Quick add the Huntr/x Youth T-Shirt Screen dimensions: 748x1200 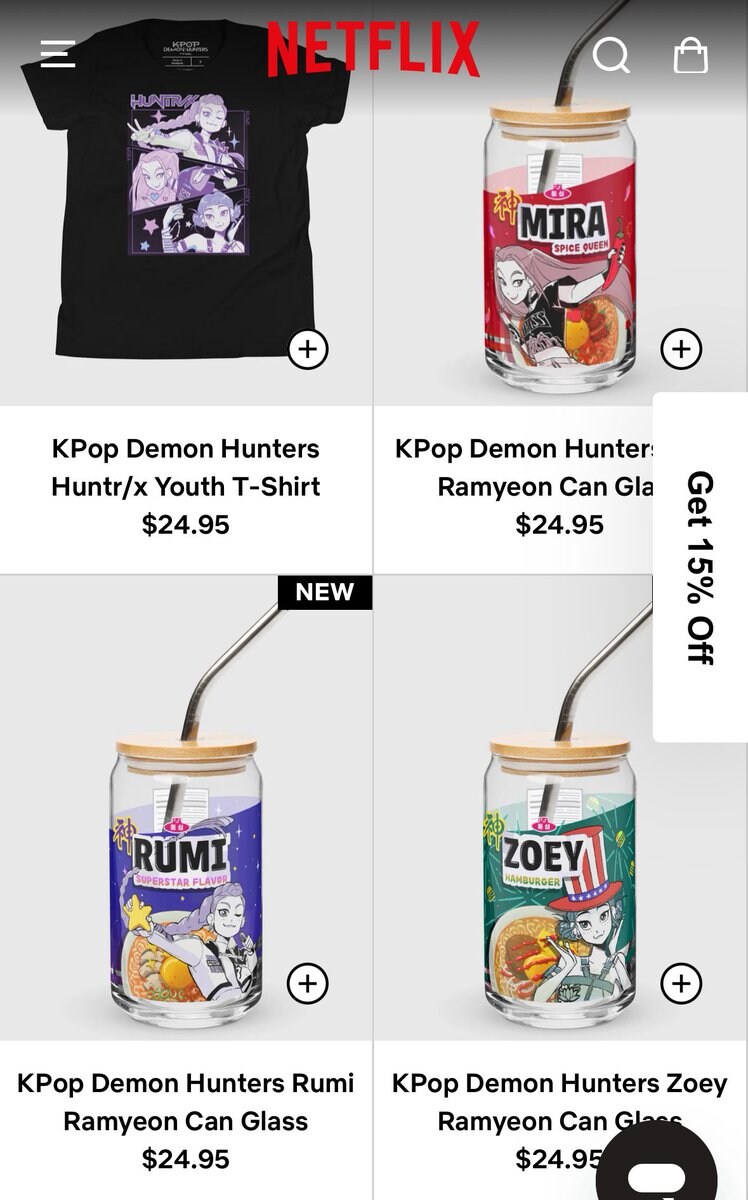(x=308, y=349)
